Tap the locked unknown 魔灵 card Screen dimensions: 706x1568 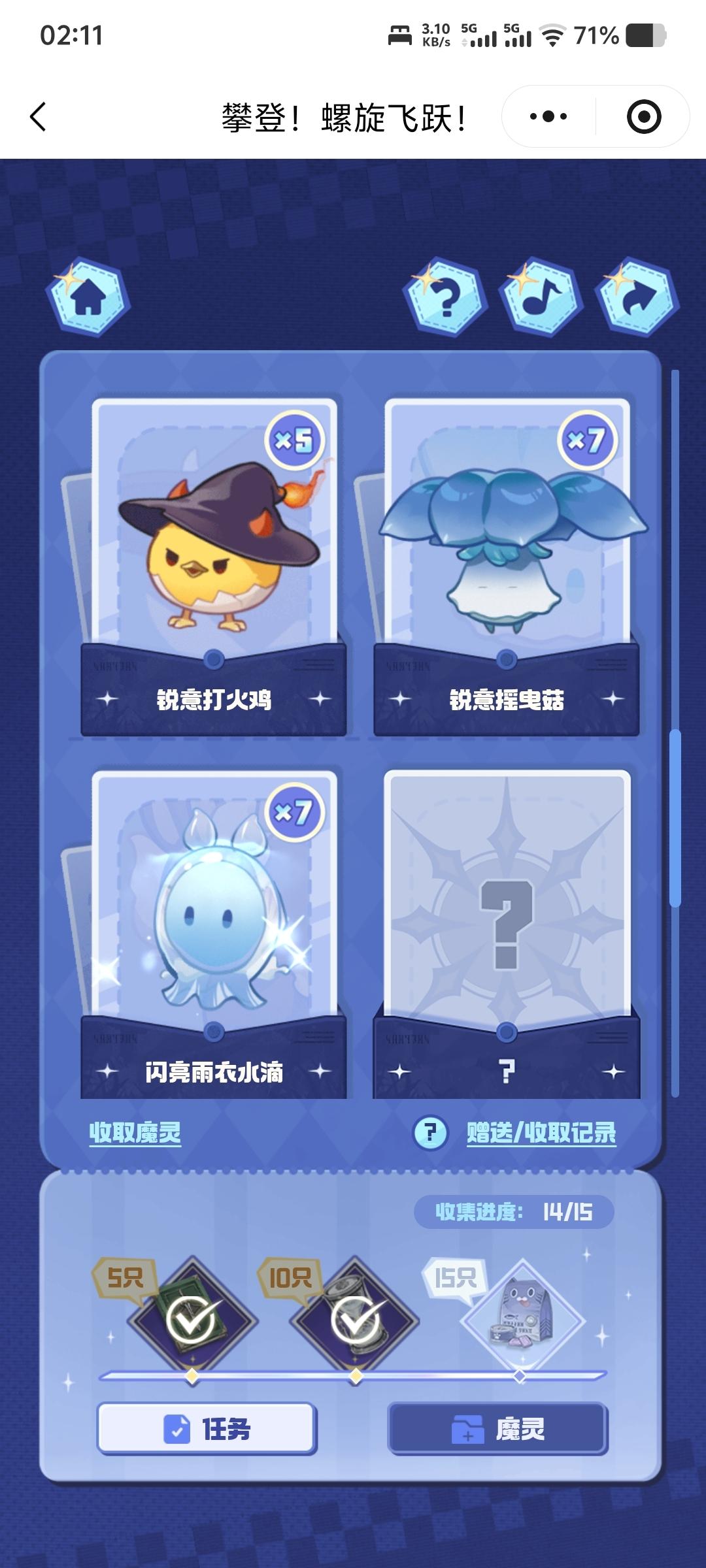[507, 928]
